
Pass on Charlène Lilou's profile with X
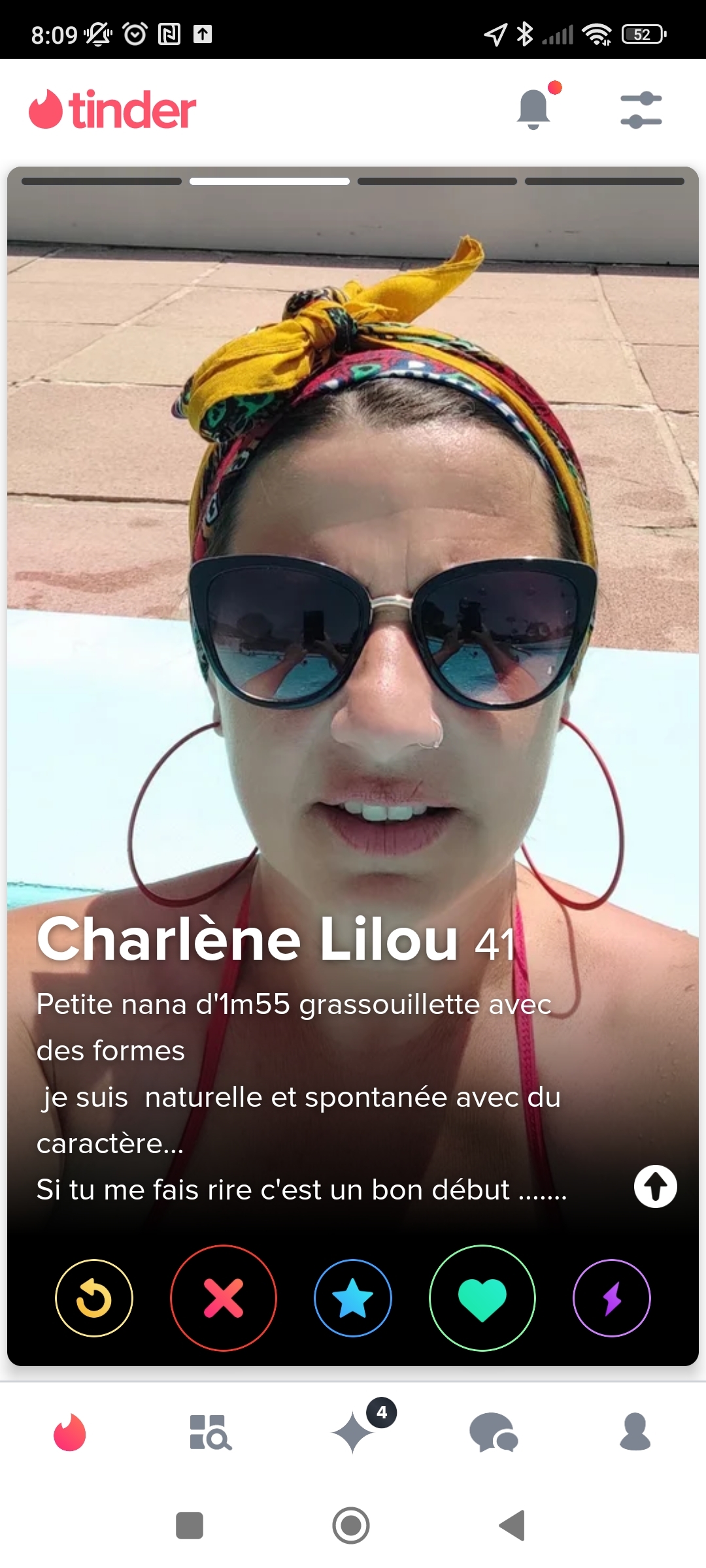coord(224,1298)
